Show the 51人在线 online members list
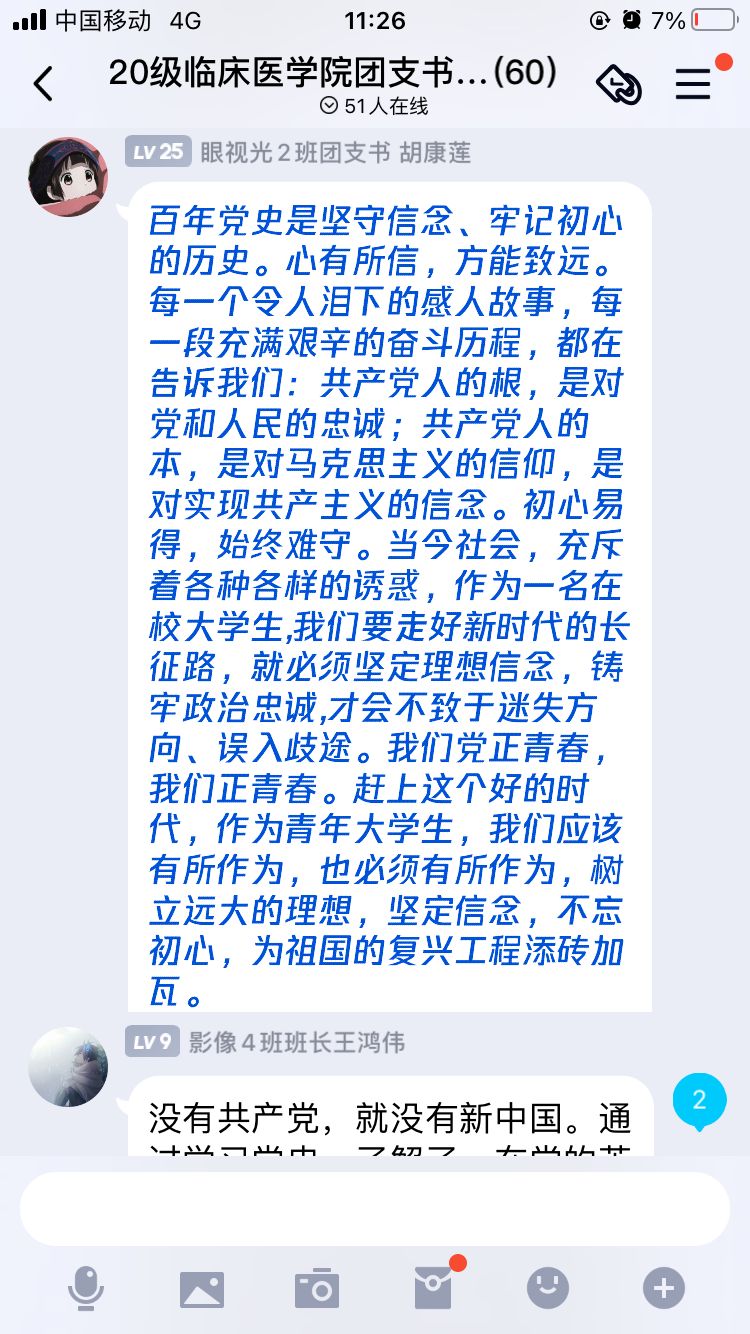750x1334 pixels. 374,106
